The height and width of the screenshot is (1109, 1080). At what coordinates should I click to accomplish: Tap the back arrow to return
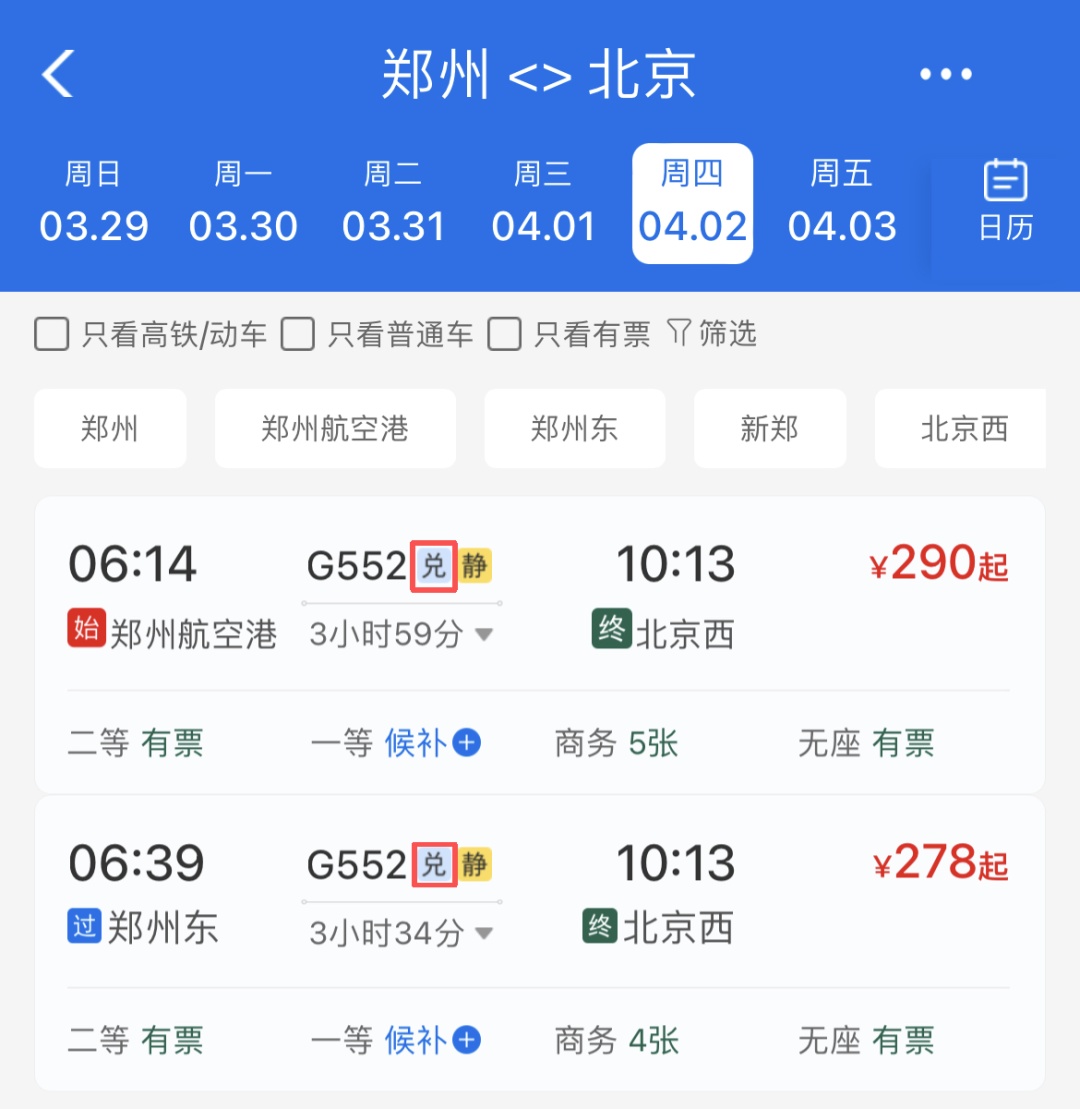pos(57,73)
